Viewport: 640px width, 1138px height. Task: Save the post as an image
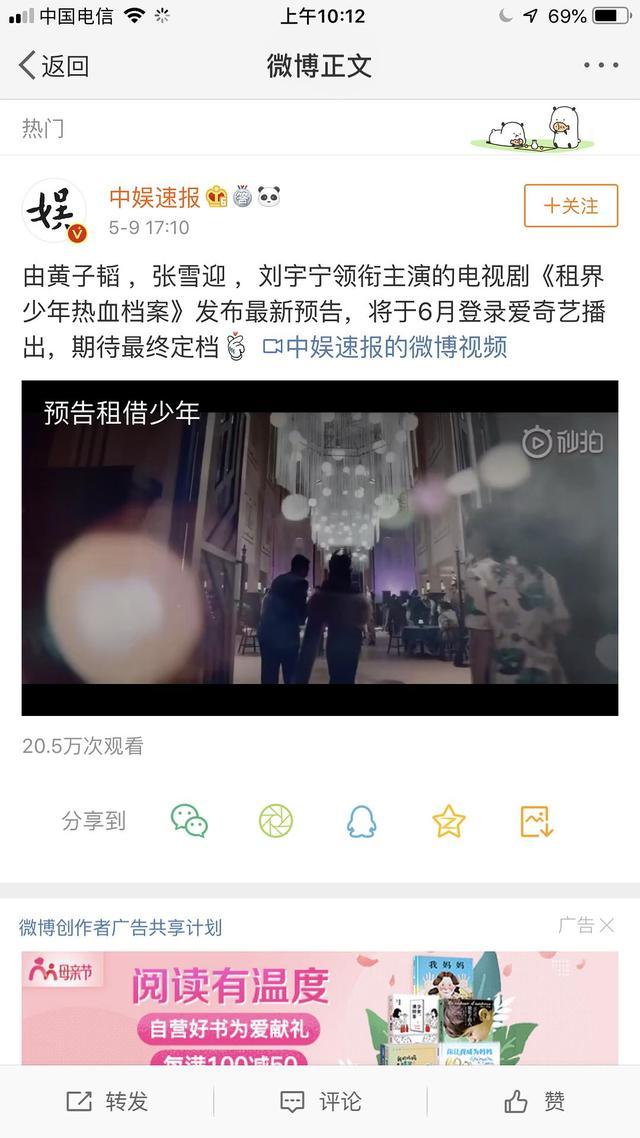(536, 821)
